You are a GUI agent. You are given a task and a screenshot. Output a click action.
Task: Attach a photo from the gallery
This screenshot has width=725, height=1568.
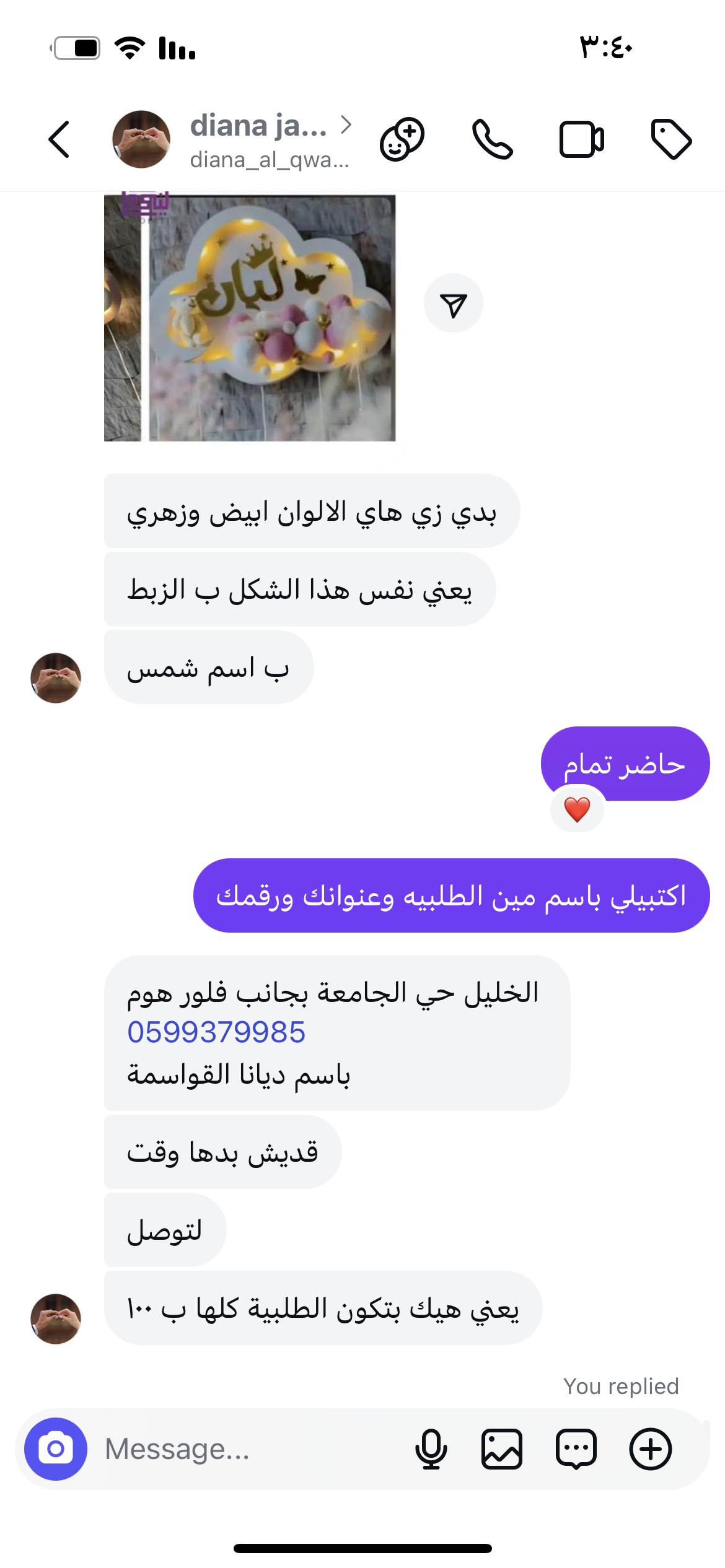click(x=502, y=1448)
